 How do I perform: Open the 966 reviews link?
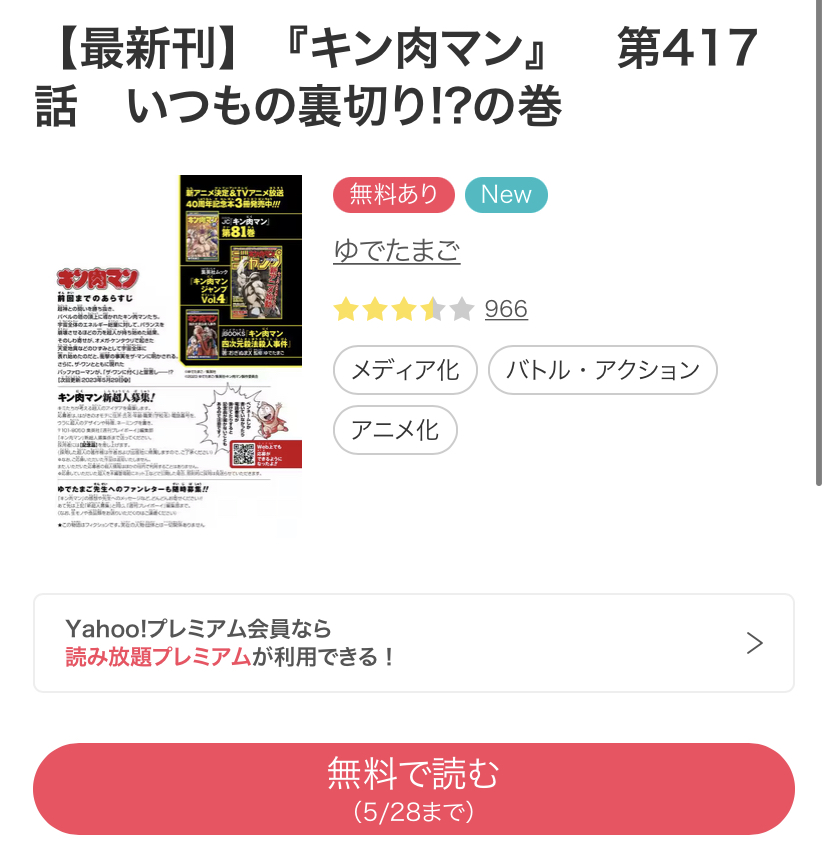pyautogui.click(x=505, y=309)
